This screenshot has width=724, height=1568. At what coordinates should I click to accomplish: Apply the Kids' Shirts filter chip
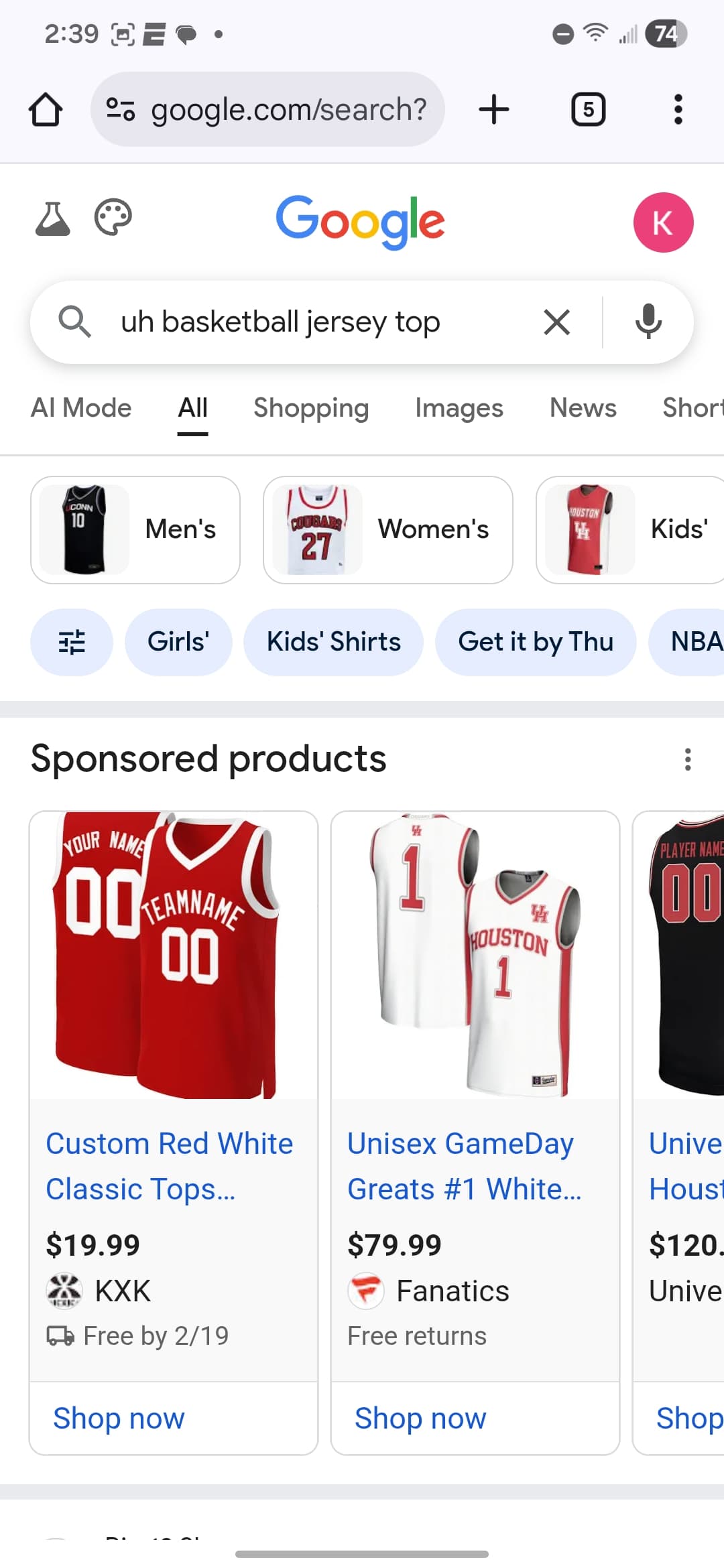(x=333, y=642)
